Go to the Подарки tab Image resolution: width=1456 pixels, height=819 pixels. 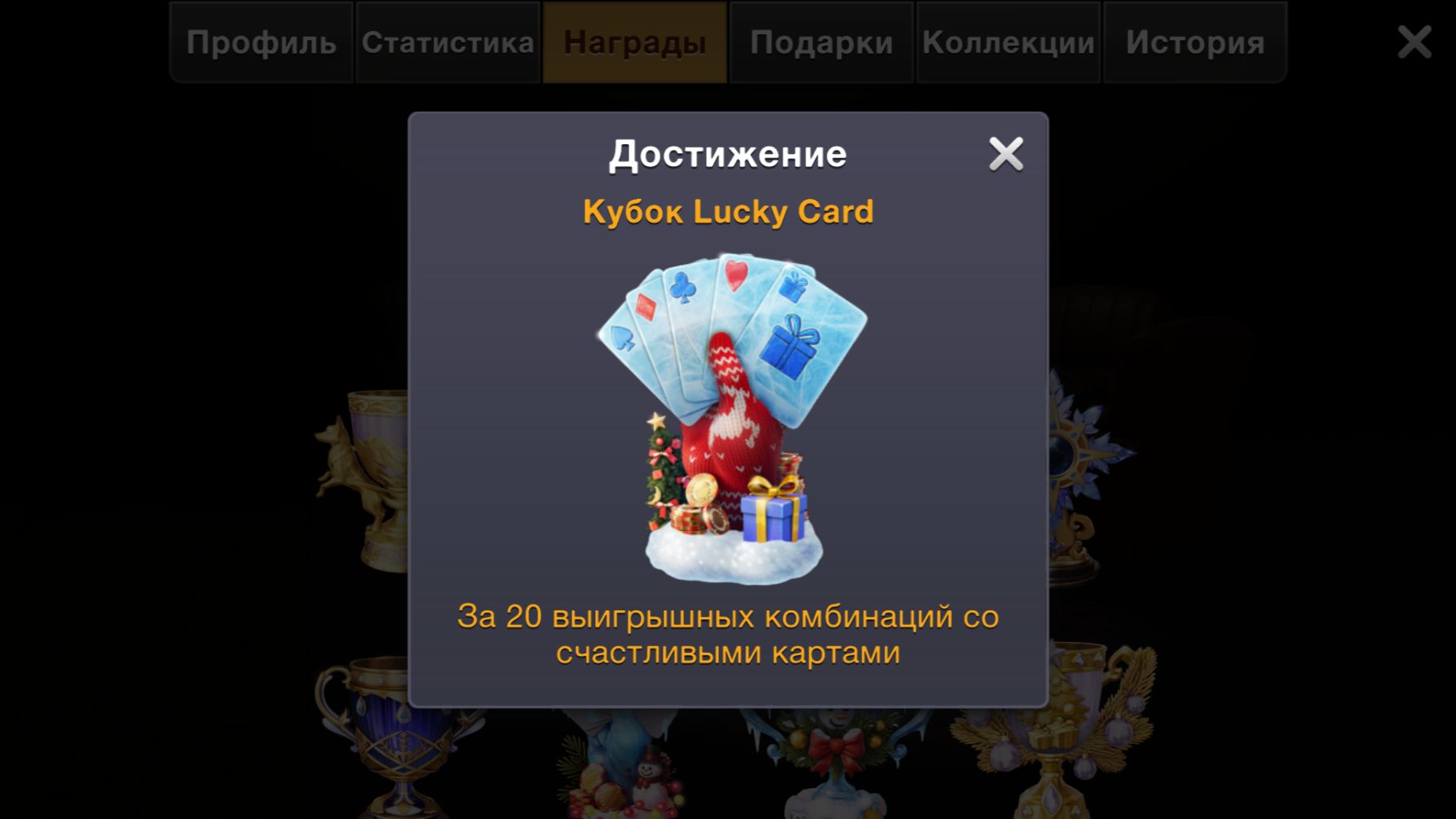821,42
